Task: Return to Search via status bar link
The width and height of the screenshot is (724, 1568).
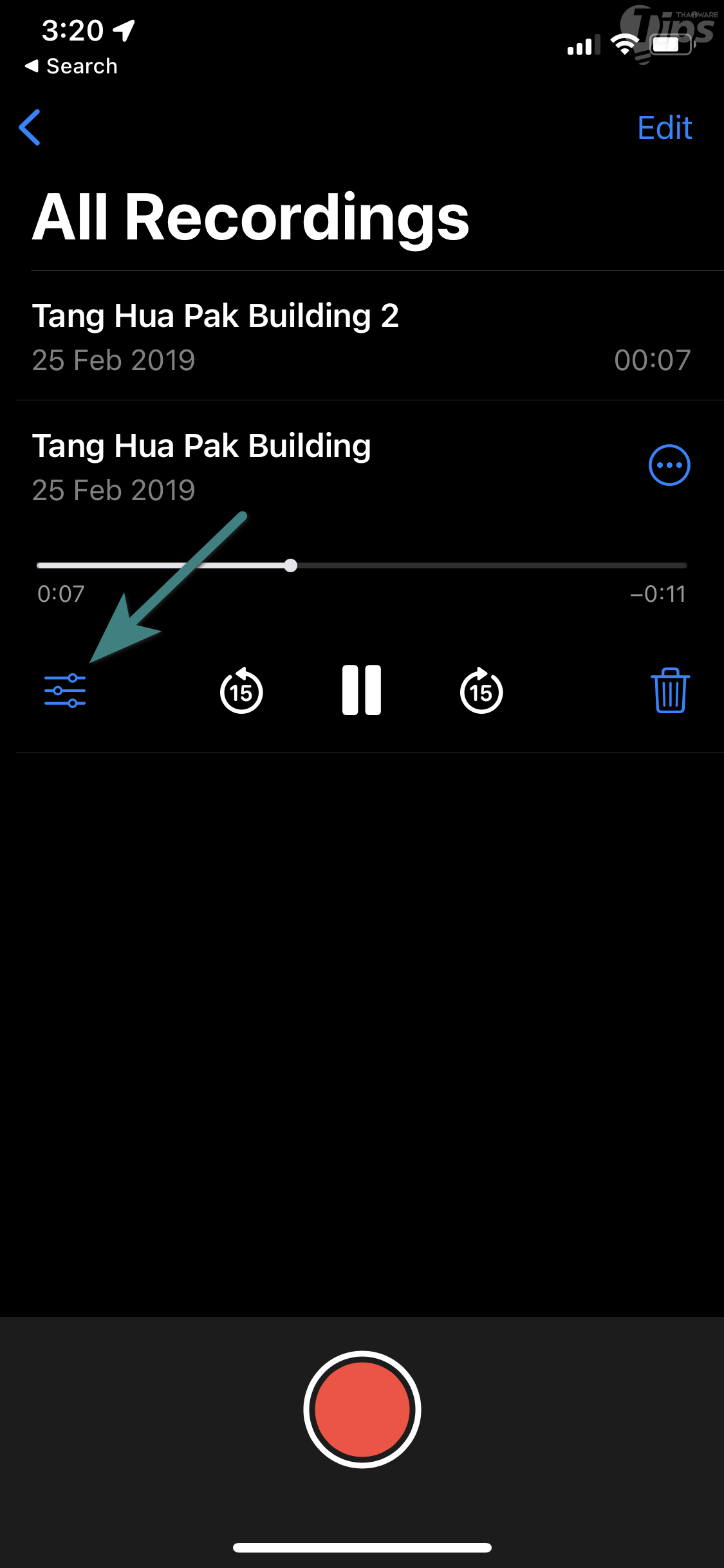Action: [x=72, y=66]
